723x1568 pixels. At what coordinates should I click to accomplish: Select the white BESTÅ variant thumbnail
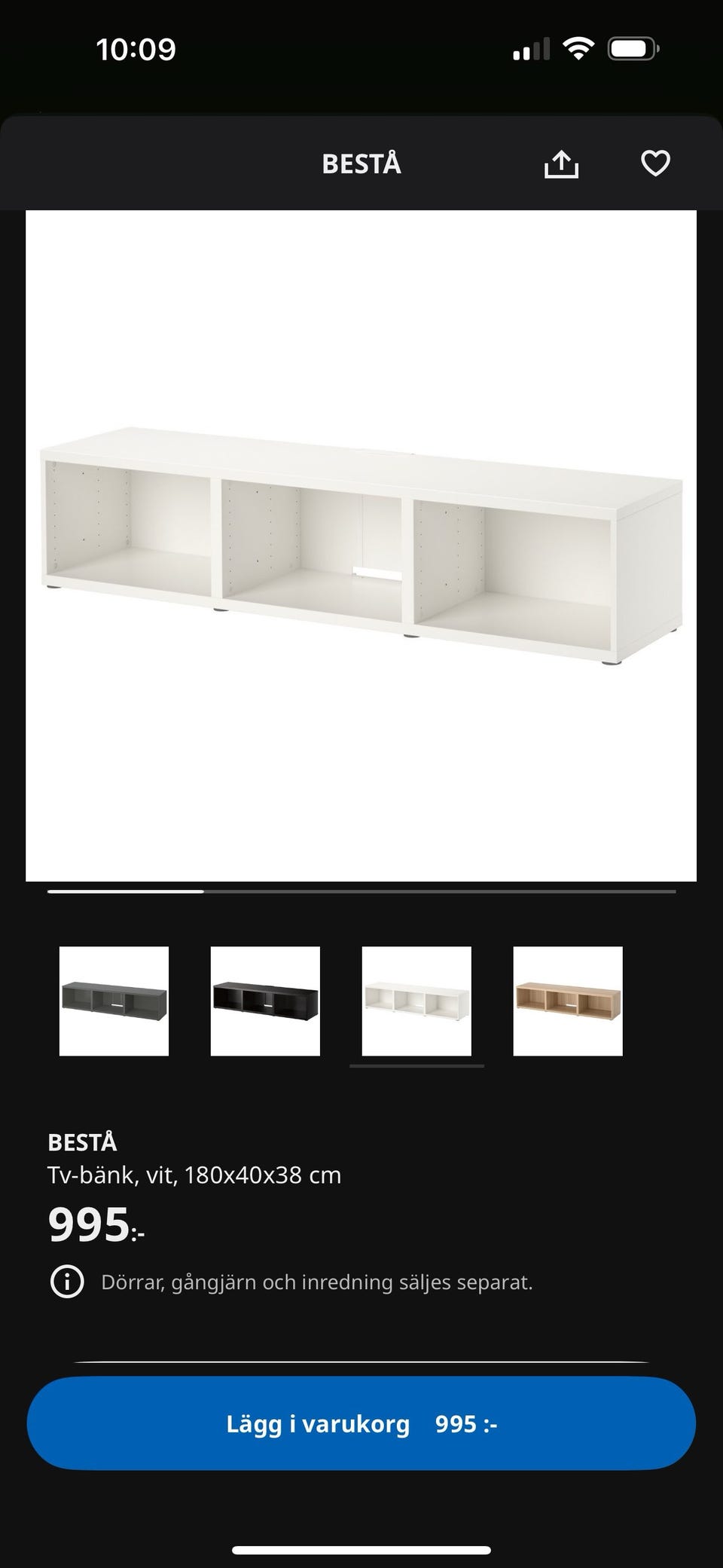click(x=416, y=1000)
